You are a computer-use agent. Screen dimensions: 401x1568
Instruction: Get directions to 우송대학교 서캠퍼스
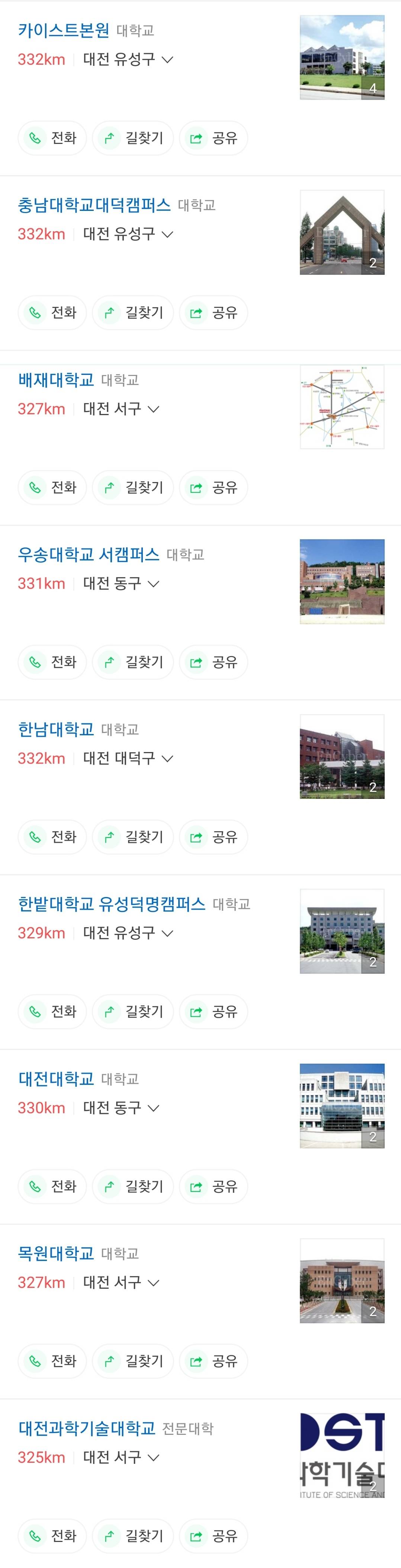point(133,662)
